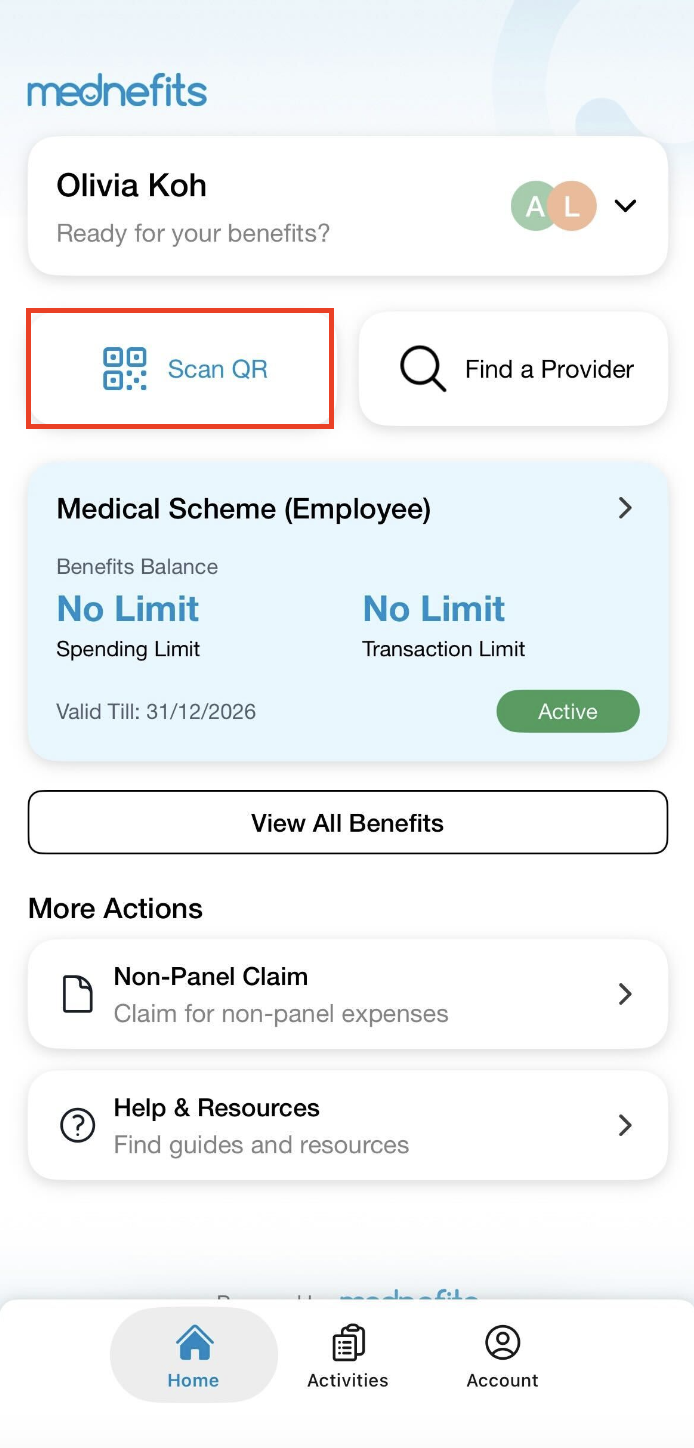
Task: Expand the Olivia Koh profile dropdown
Action: click(625, 206)
